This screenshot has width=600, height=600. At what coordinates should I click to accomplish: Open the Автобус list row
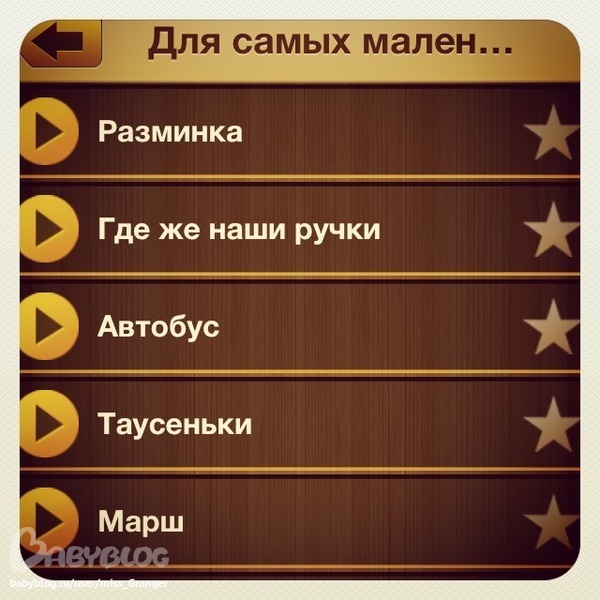pyautogui.click(x=300, y=327)
